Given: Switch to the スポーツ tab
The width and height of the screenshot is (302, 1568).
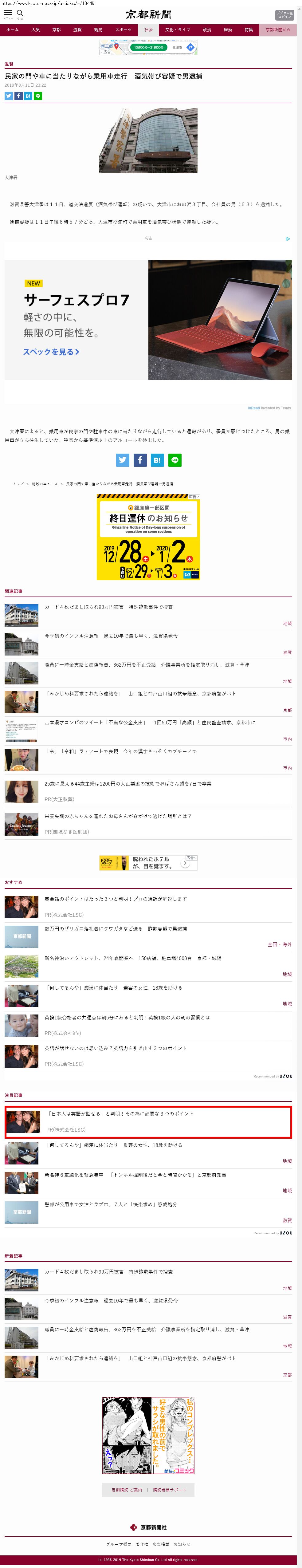Looking at the screenshot, I should (123, 29).
